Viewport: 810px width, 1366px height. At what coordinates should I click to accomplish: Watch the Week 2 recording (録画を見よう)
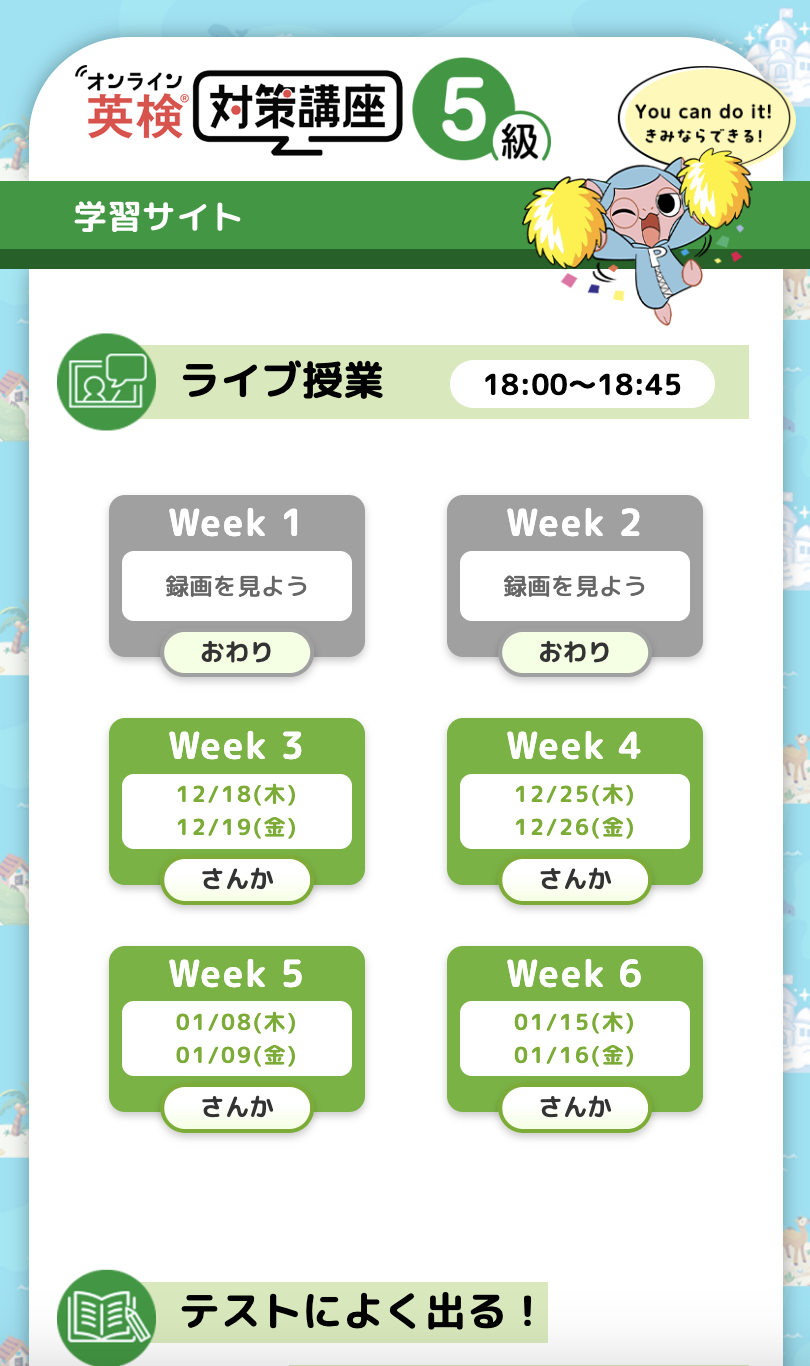click(575, 586)
